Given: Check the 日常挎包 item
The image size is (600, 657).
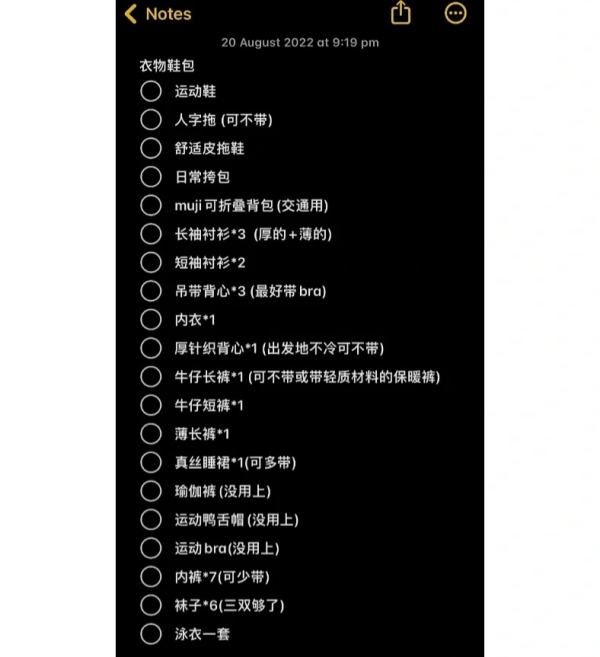Looking at the screenshot, I should click(151, 177).
